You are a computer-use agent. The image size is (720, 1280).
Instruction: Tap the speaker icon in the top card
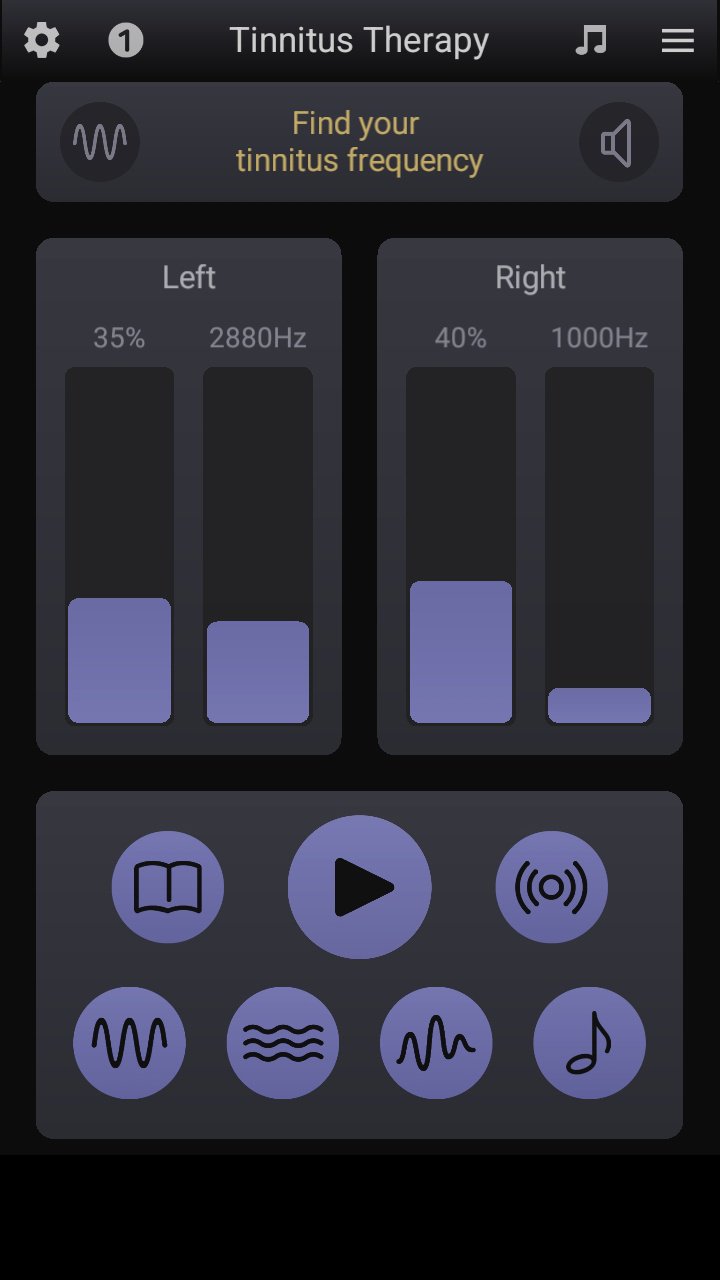pyautogui.click(x=619, y=142)
